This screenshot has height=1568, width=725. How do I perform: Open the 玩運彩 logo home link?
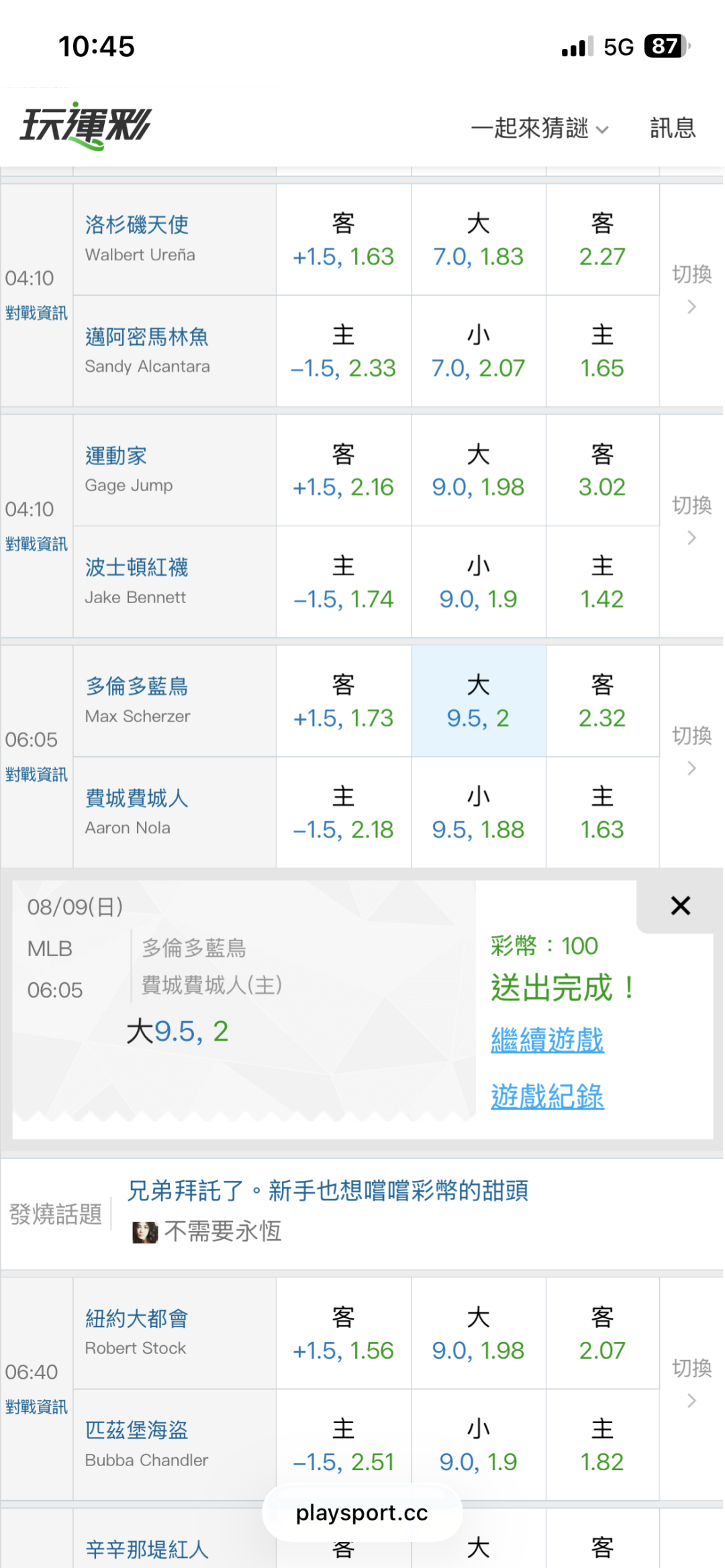coord(85,125)
